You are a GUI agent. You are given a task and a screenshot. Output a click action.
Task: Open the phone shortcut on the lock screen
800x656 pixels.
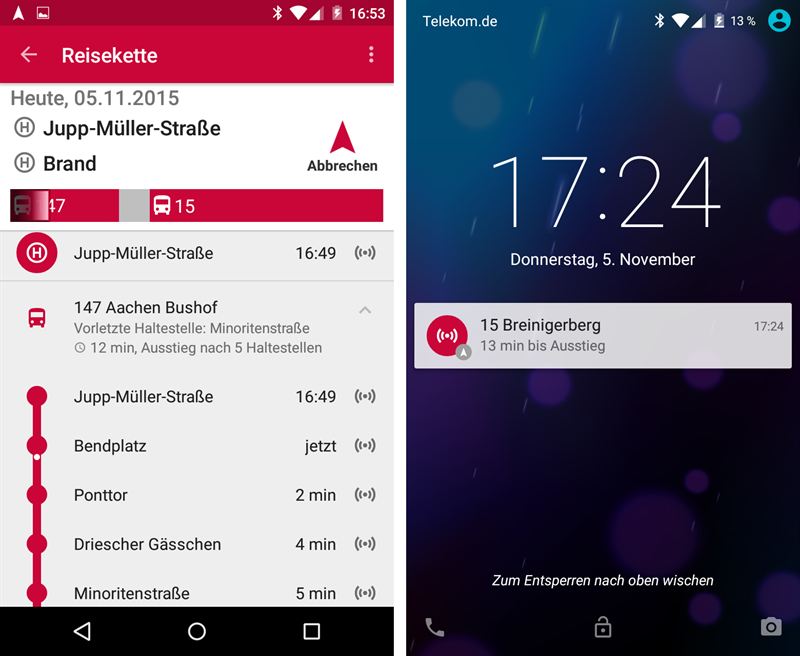click(435, 627)
